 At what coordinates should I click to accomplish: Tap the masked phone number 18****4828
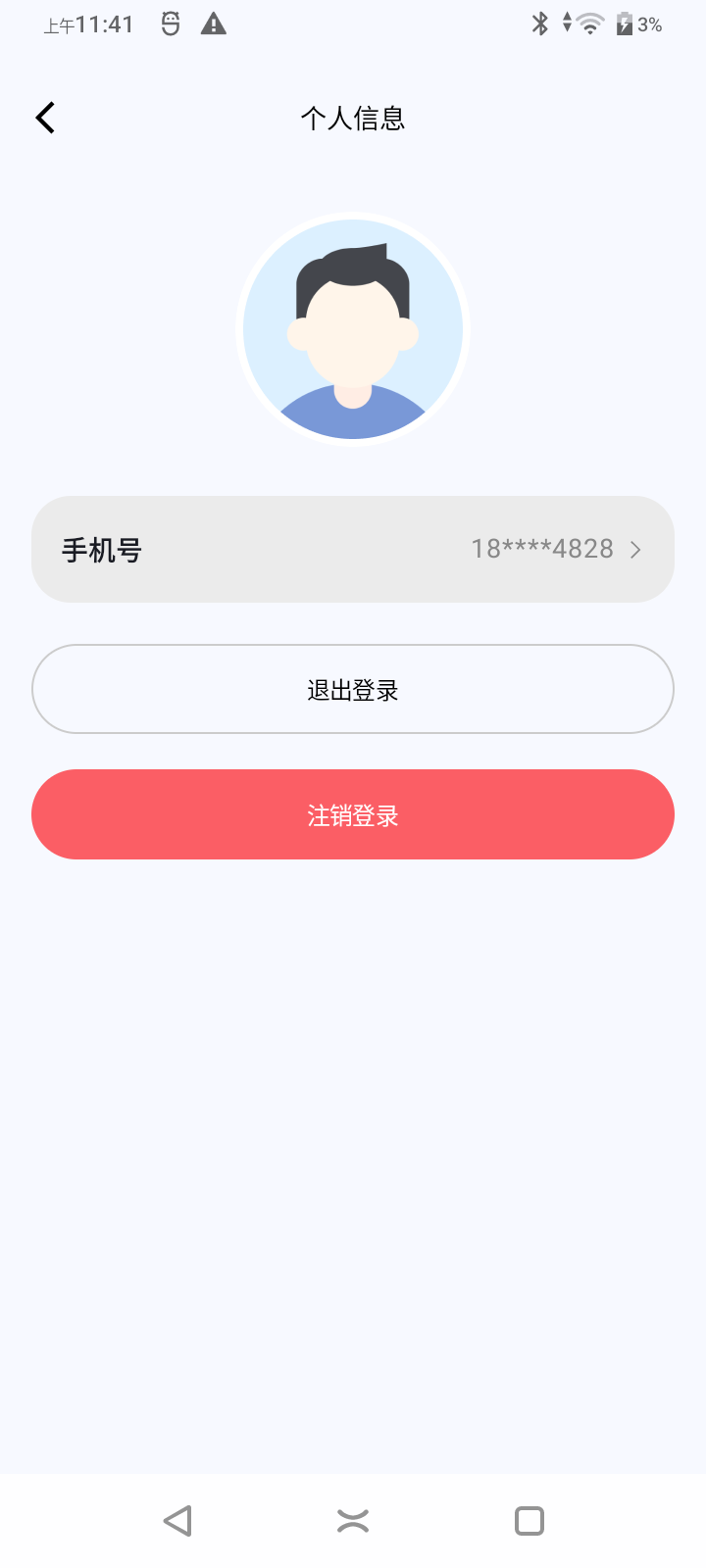click(542, 550)
